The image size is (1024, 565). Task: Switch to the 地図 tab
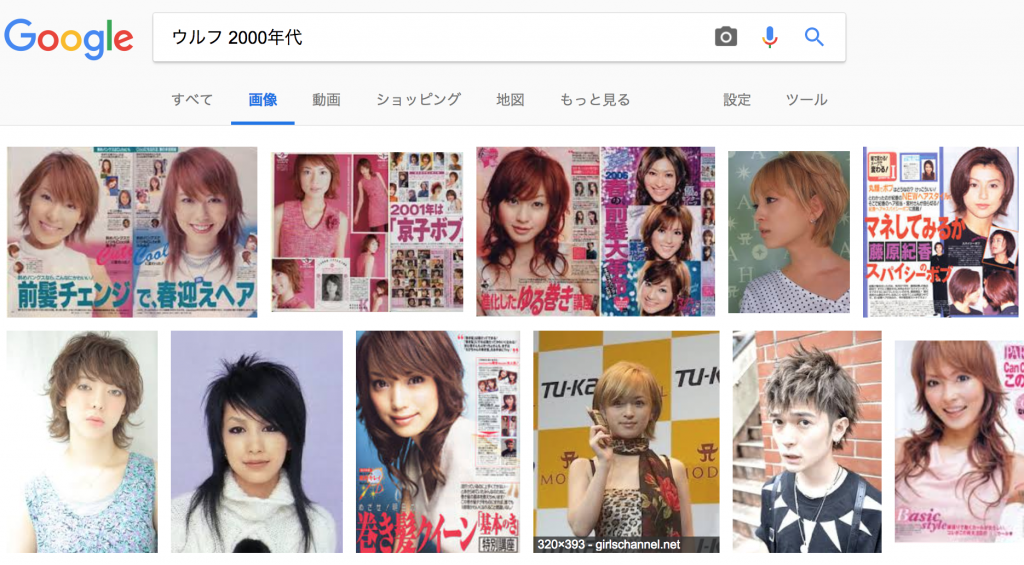(510, 99)
